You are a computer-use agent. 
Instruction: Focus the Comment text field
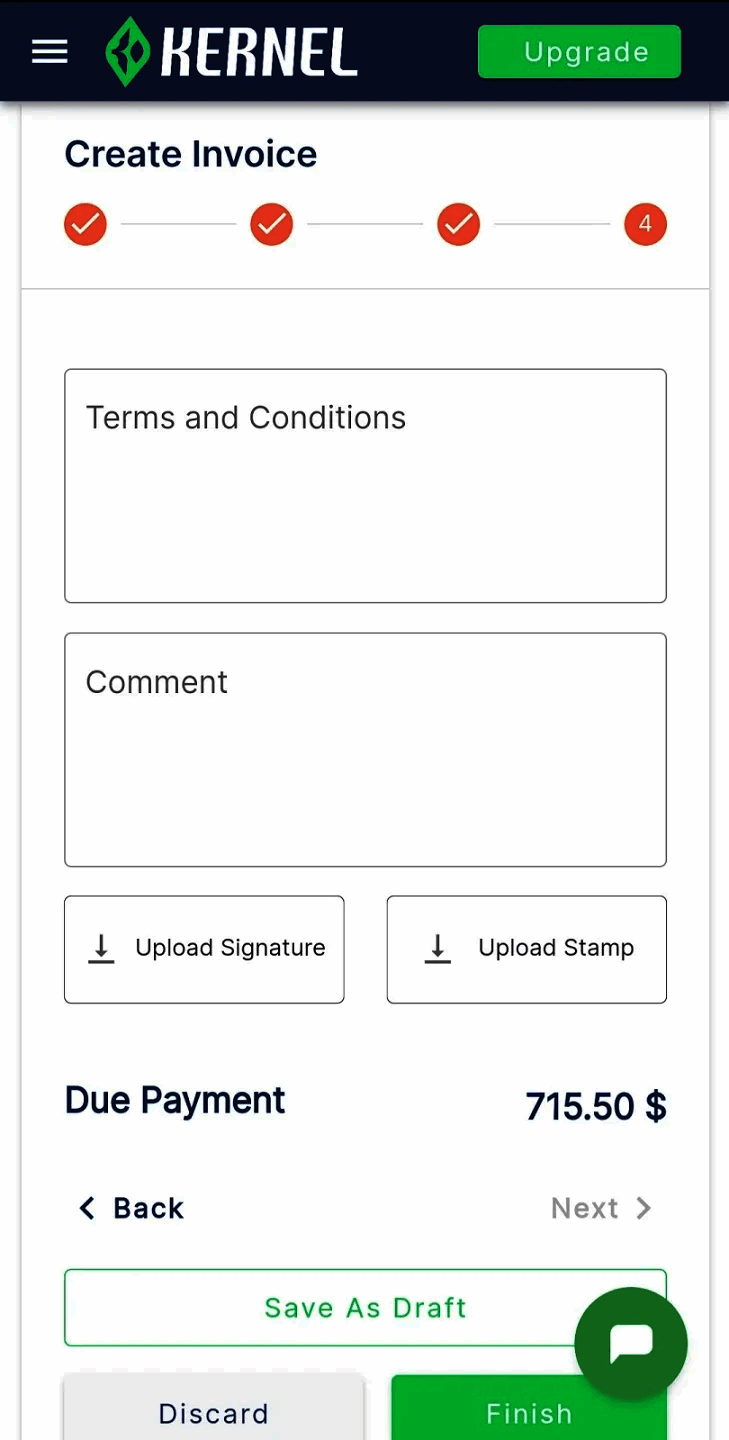(x=365, y=749)
